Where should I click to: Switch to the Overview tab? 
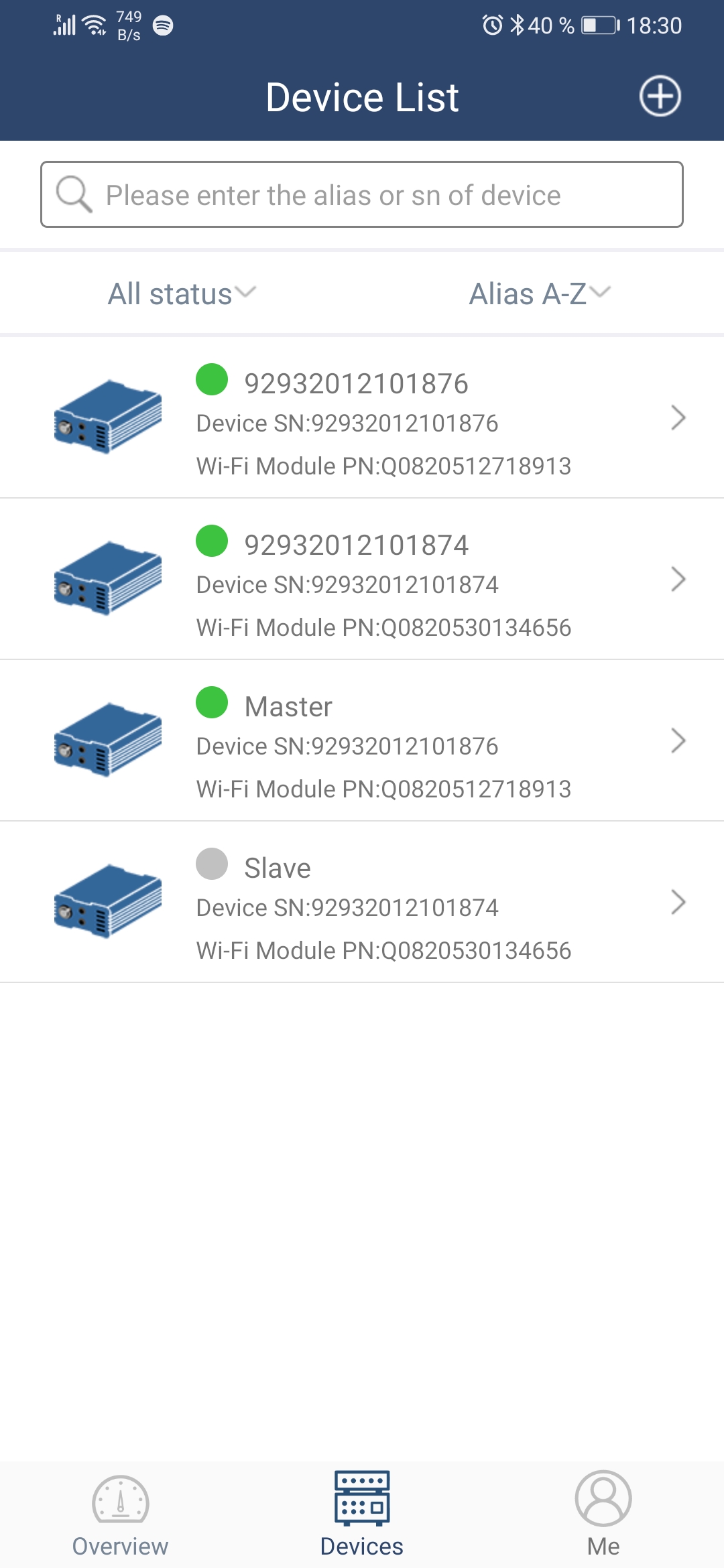(121, 1516)
